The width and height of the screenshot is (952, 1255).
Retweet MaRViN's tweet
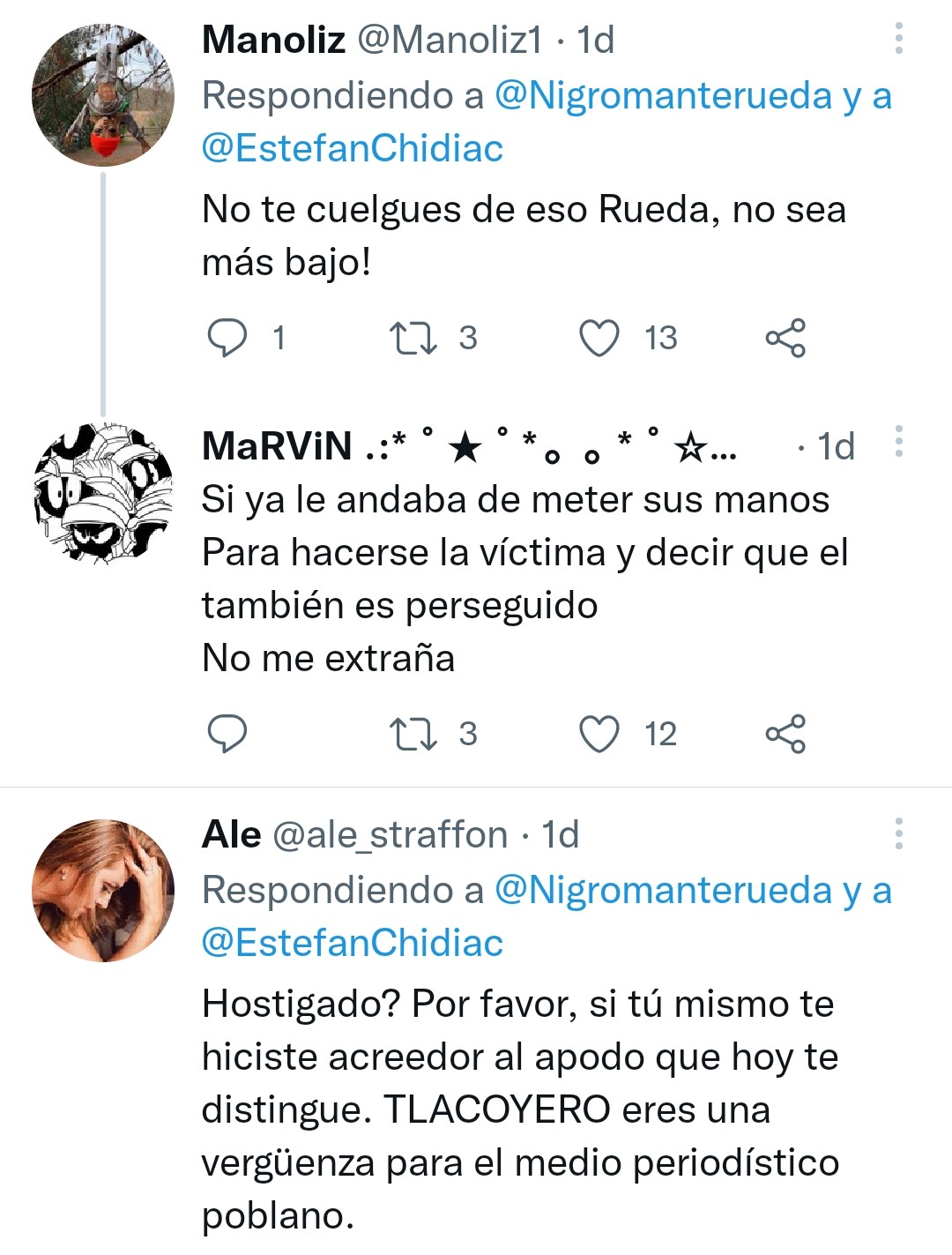413,734
